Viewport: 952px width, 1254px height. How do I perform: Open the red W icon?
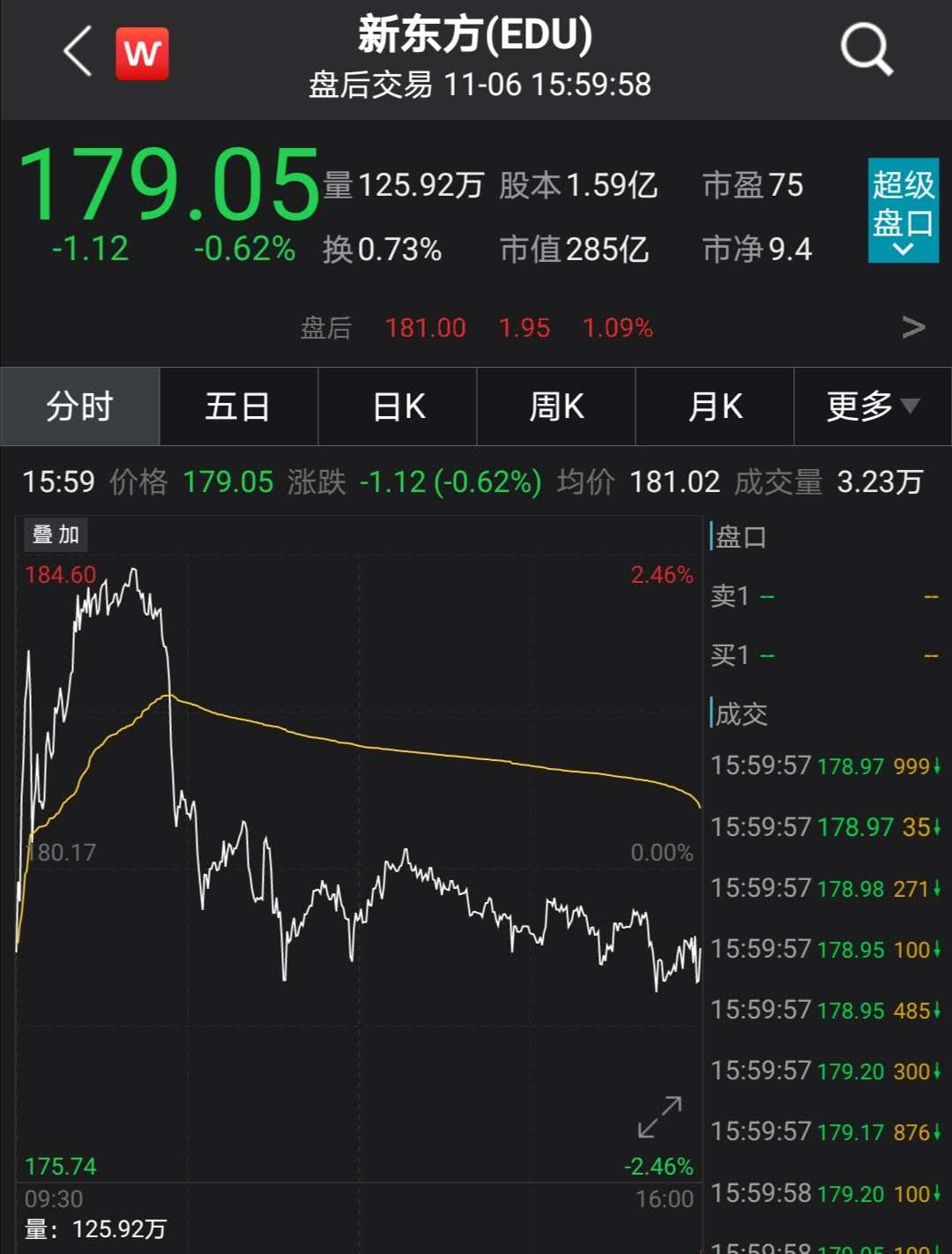(142, 53)
